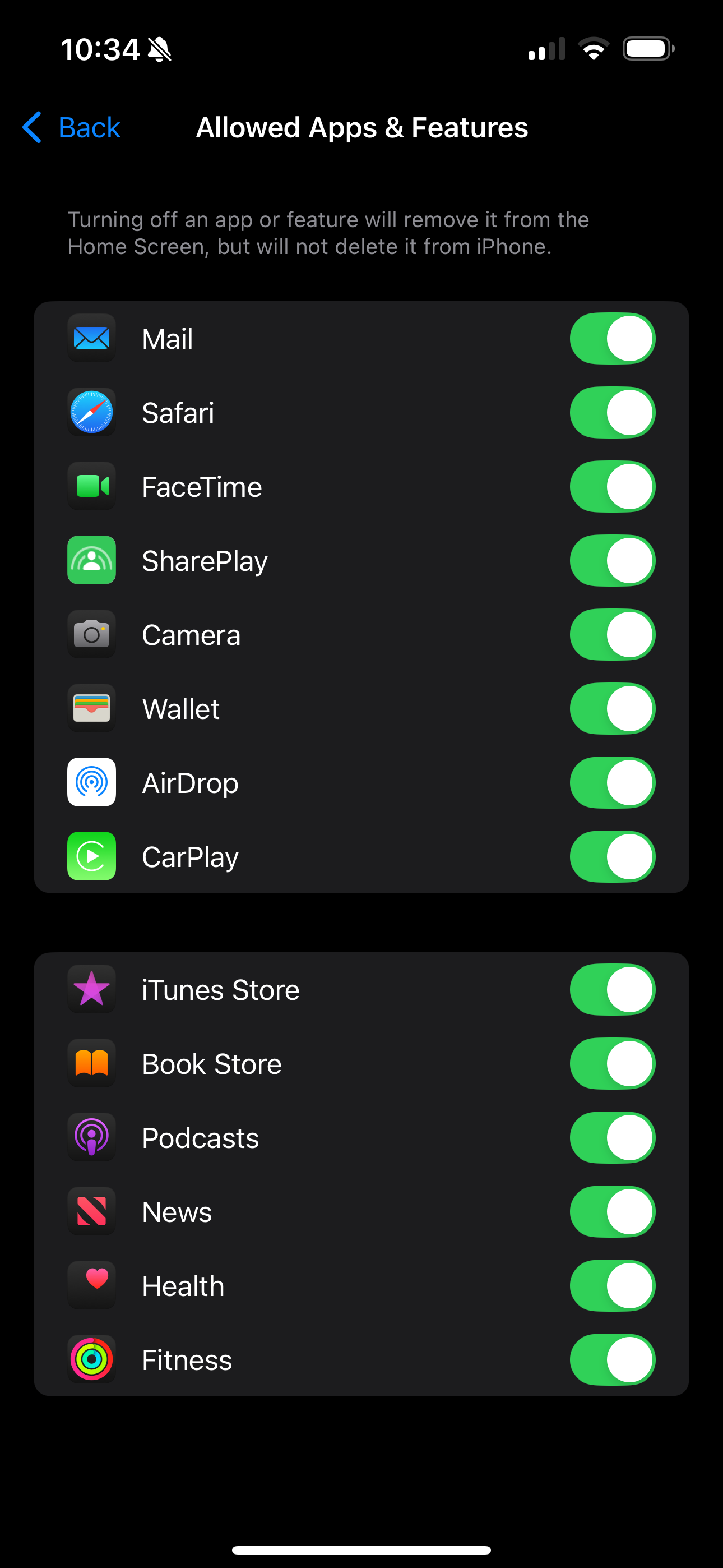Turn off the Mail toggle
The image size is (723, 1568).
pos(612,338)
